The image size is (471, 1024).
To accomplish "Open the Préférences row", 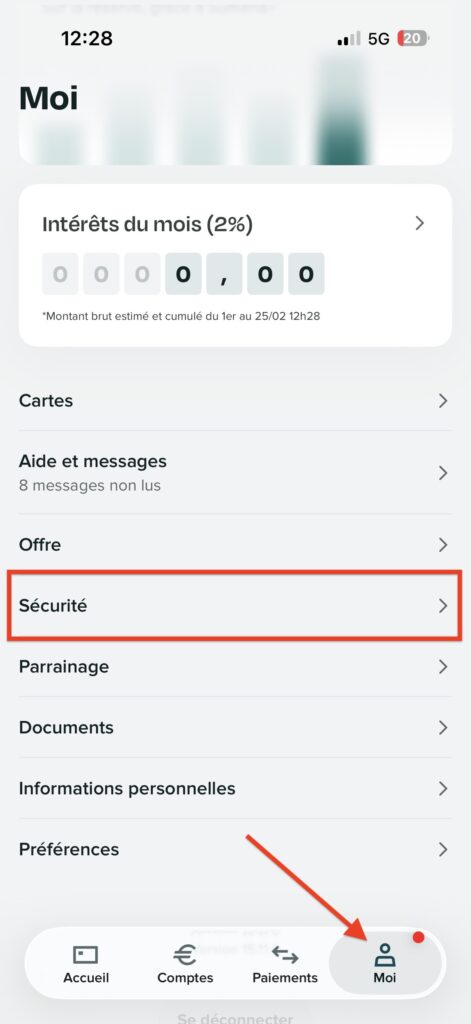I will click(x=235, y=849).
